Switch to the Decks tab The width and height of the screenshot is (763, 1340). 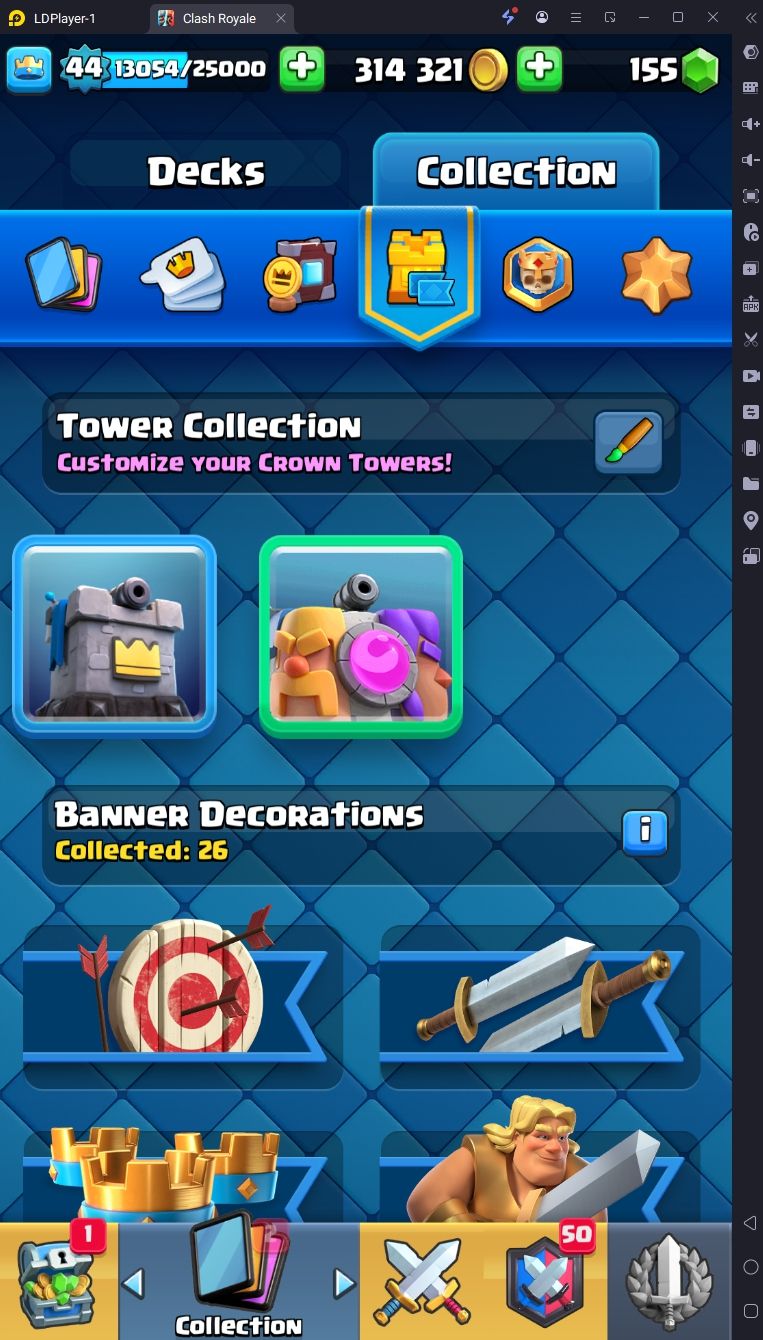(207, 172)
